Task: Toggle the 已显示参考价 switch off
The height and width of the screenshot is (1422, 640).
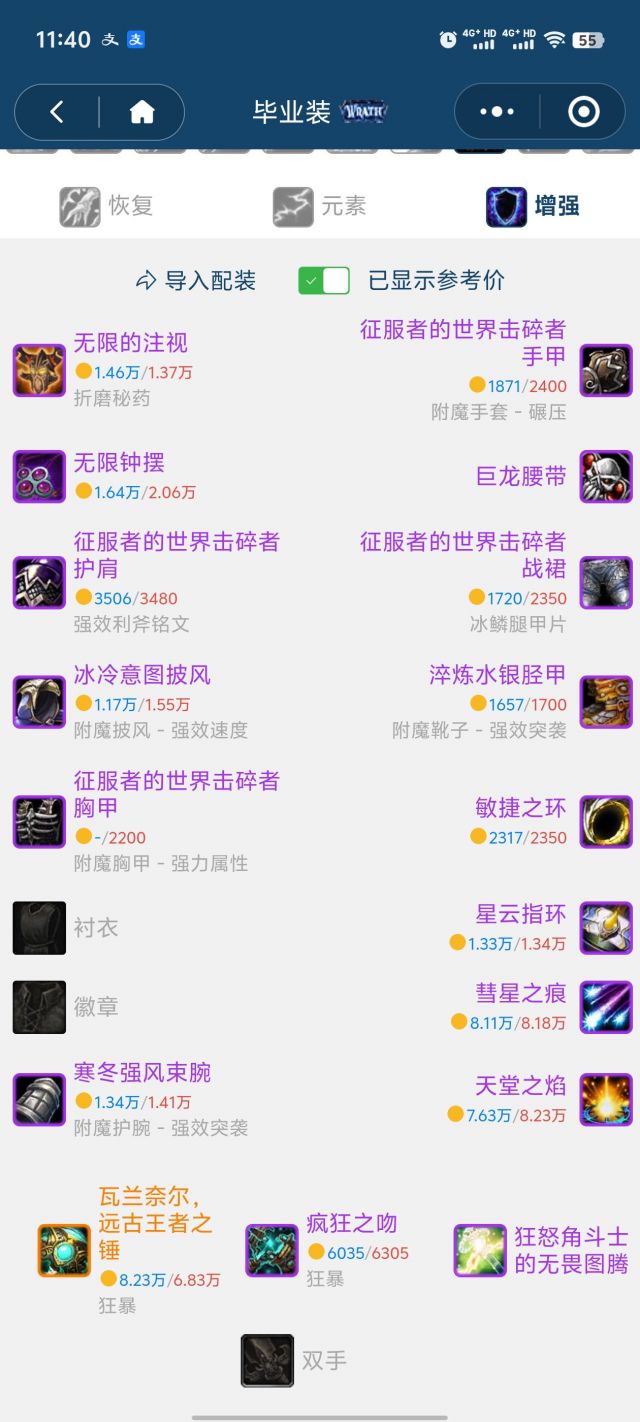Action: click(x=324, y=281)
